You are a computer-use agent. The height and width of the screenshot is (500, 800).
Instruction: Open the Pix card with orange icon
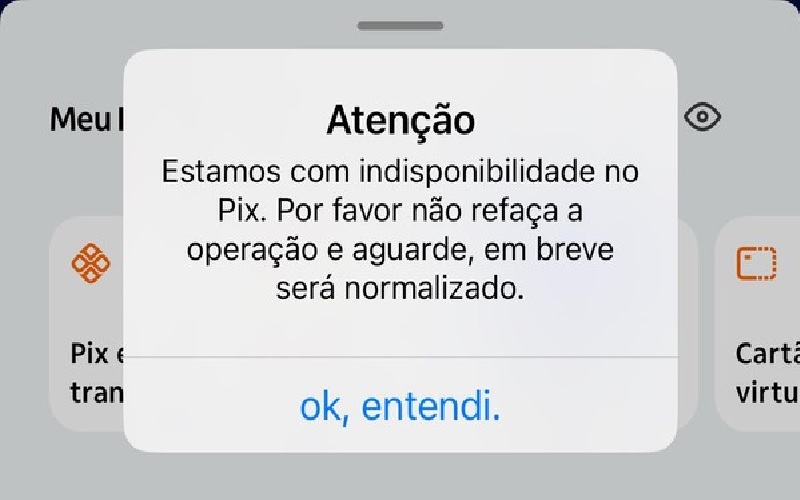point(88,320)
